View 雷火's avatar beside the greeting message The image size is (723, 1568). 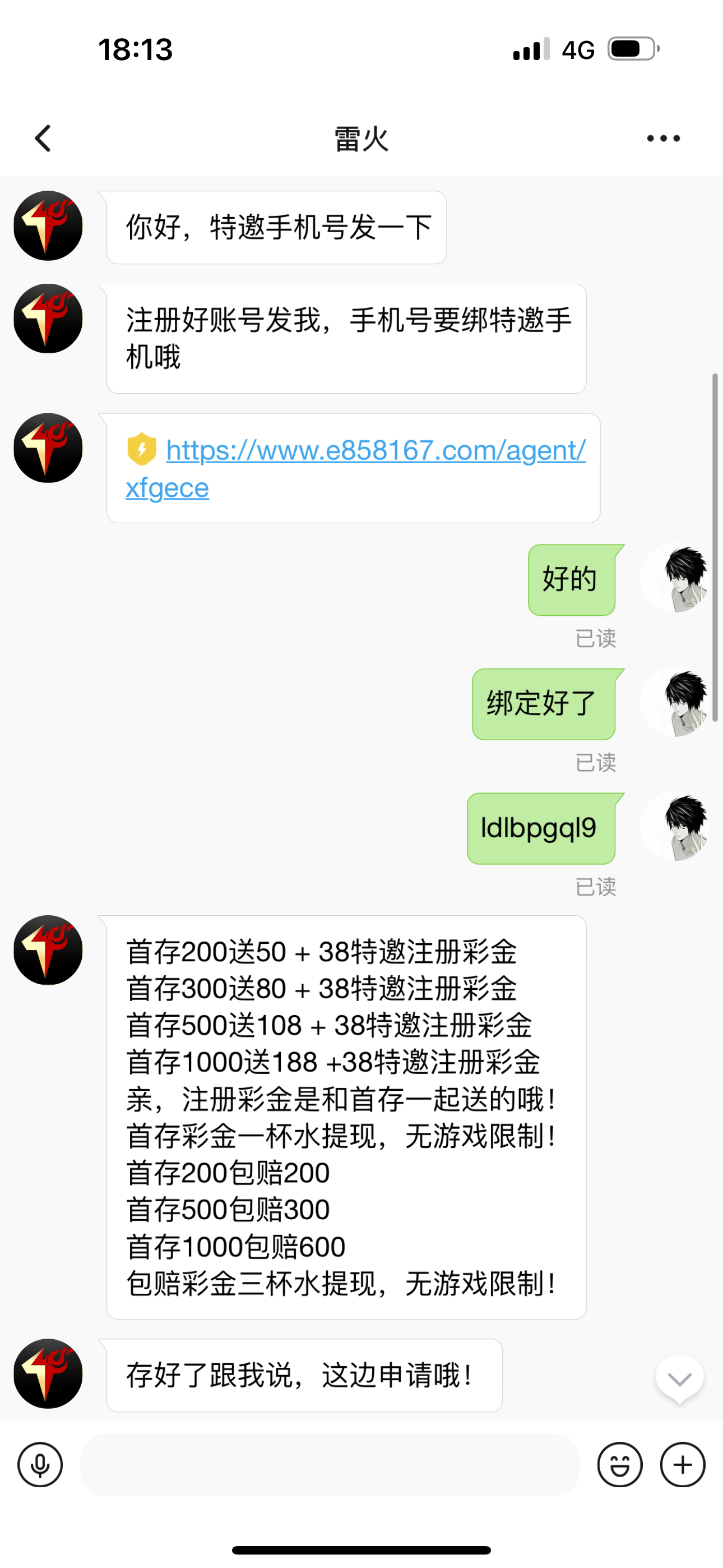48,226
